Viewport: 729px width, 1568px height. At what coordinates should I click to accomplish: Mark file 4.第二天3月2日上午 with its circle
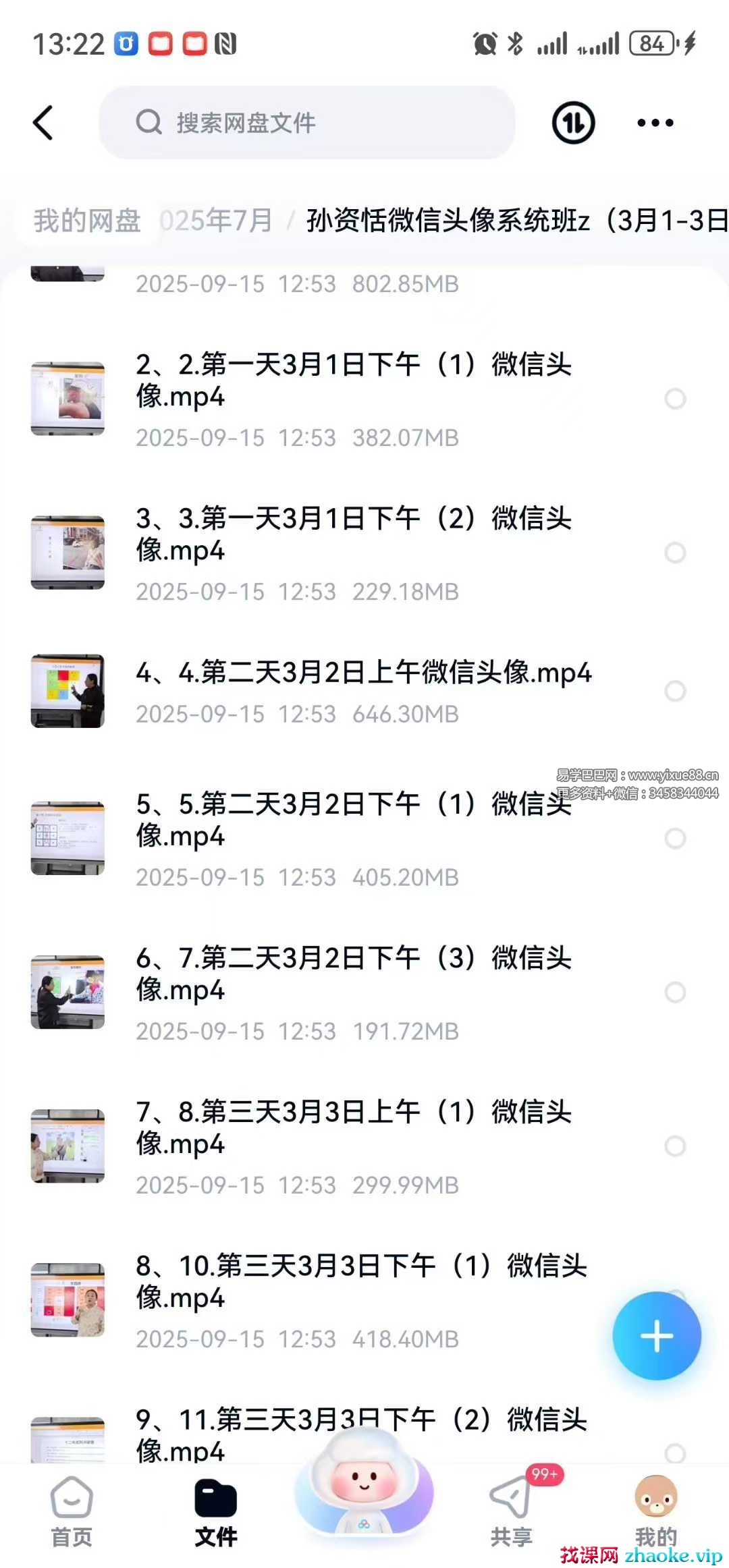click(x=675, y=691)
